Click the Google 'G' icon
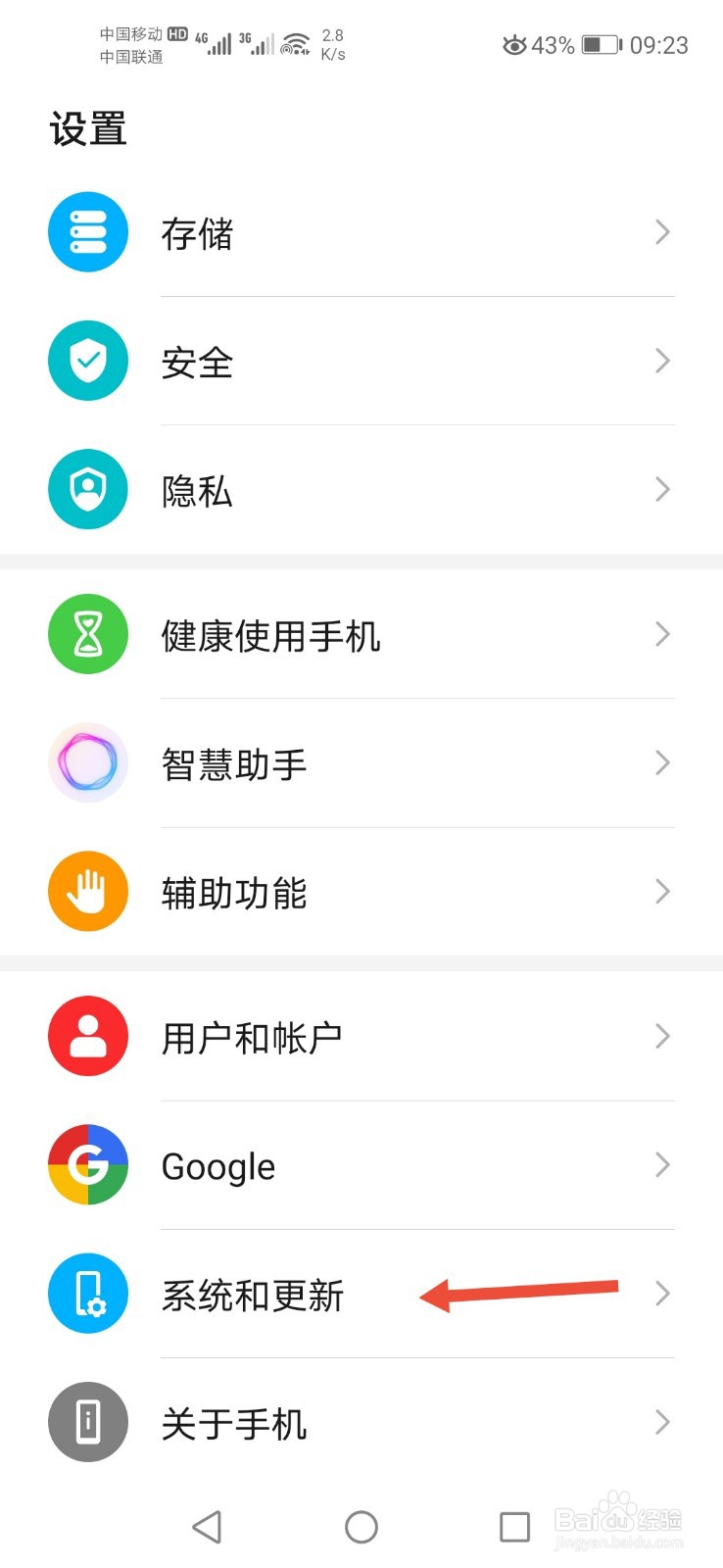Viewport: 723px width, 1568px height. coord(88,1164)
